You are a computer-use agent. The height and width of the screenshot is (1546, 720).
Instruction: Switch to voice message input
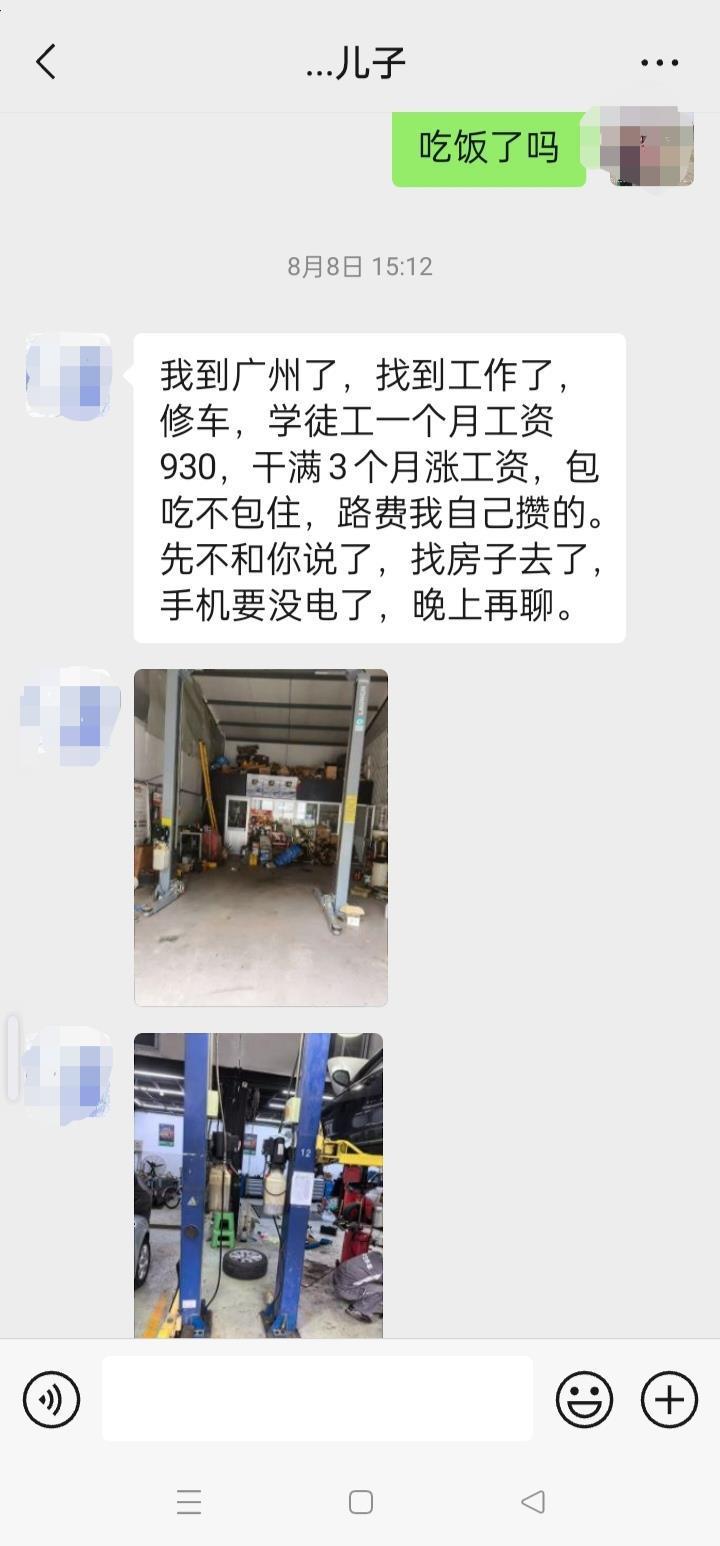(x=51, y=1398)
